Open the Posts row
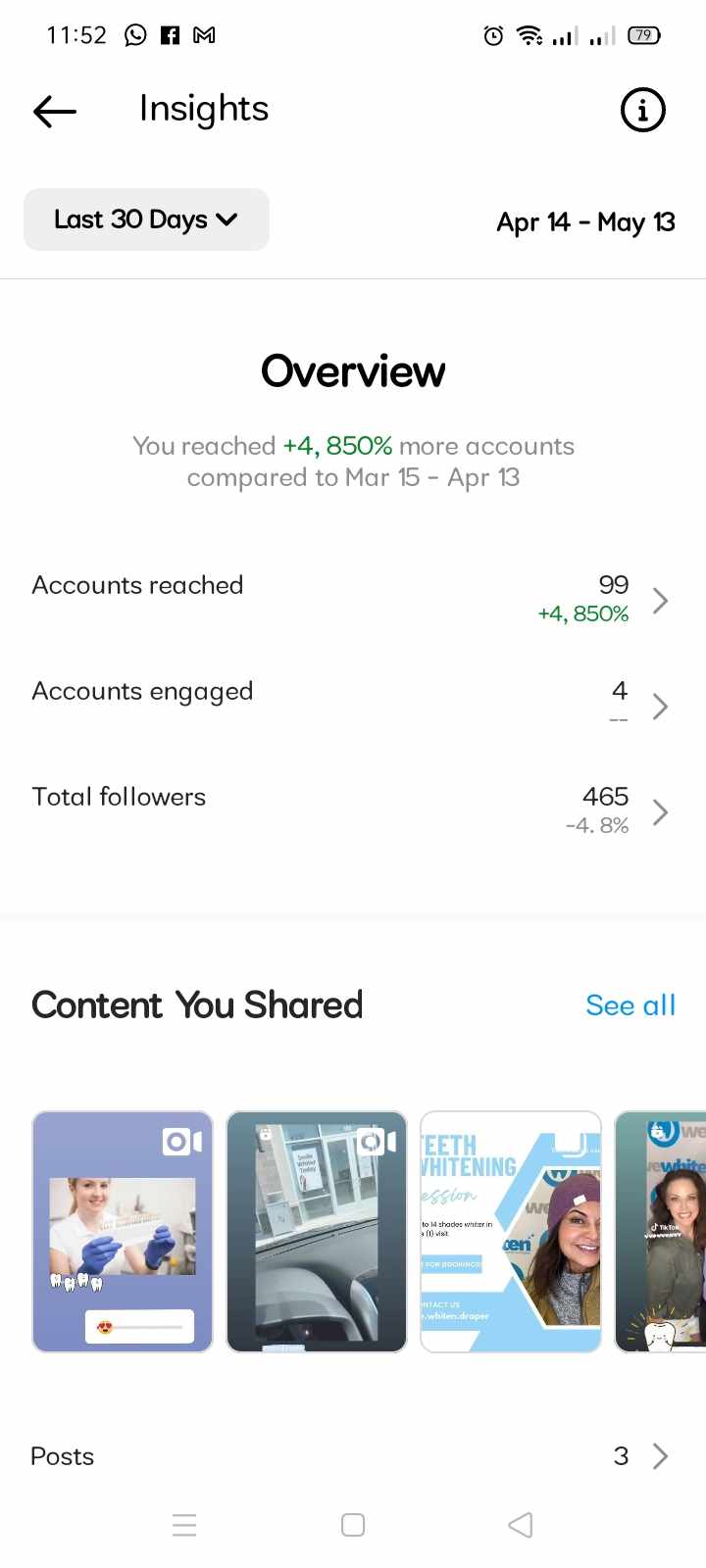The width and height of the screenshot is (706, 1568). pos(353,1456)
